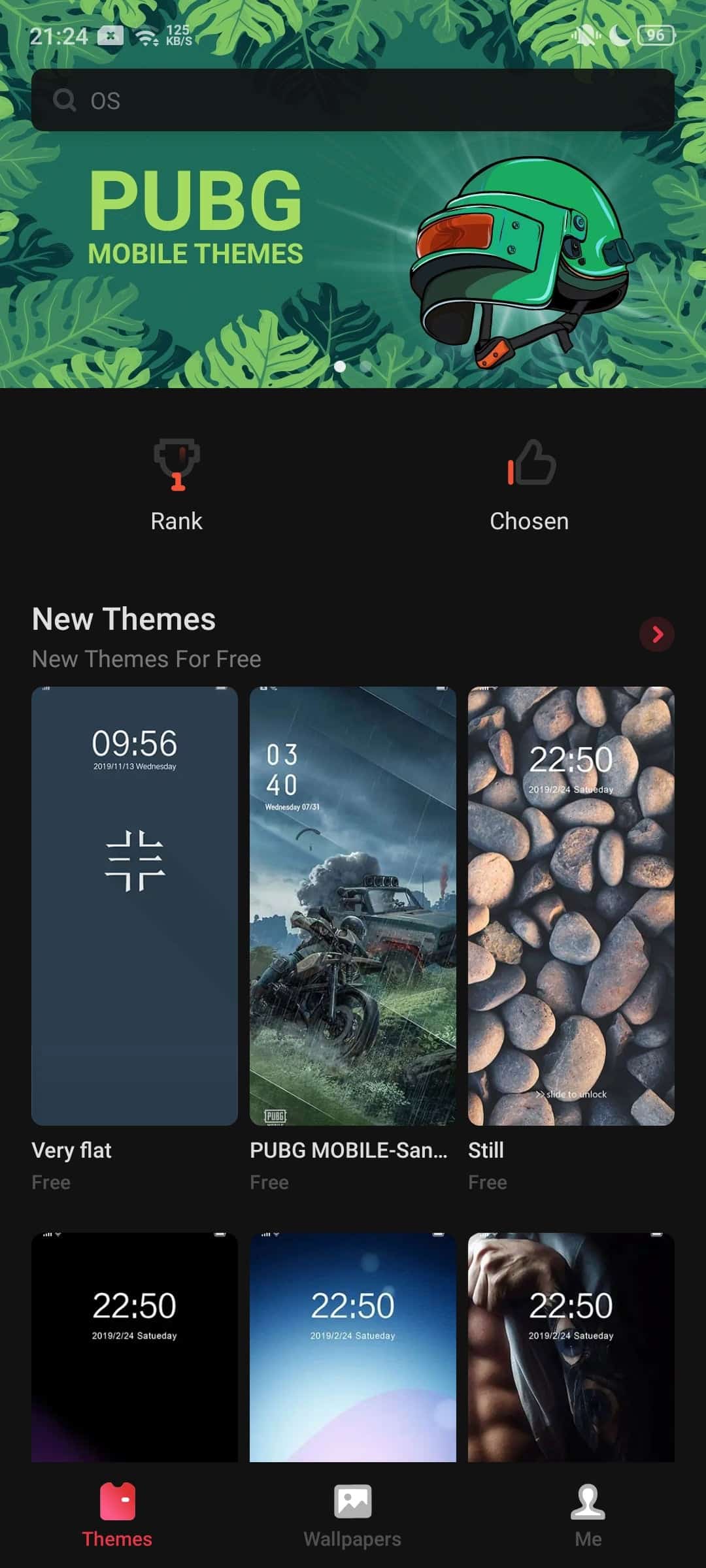Open the black lock screen theme
The image size is (706, 1568).
[135, 1347]
